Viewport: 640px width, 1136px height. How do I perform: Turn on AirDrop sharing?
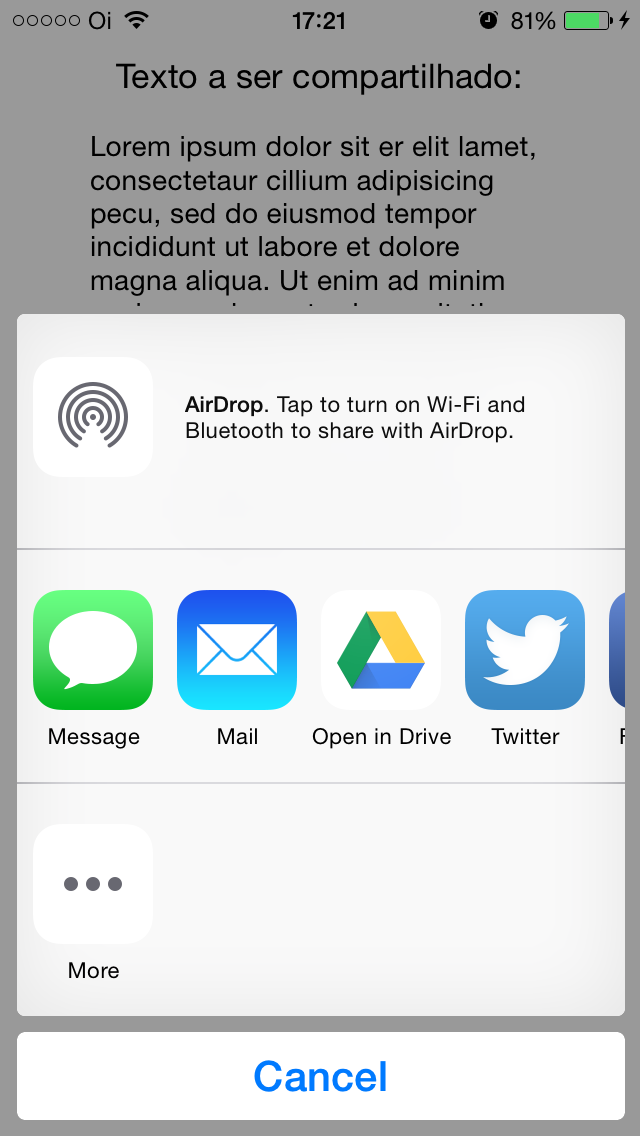coord(93,417)
